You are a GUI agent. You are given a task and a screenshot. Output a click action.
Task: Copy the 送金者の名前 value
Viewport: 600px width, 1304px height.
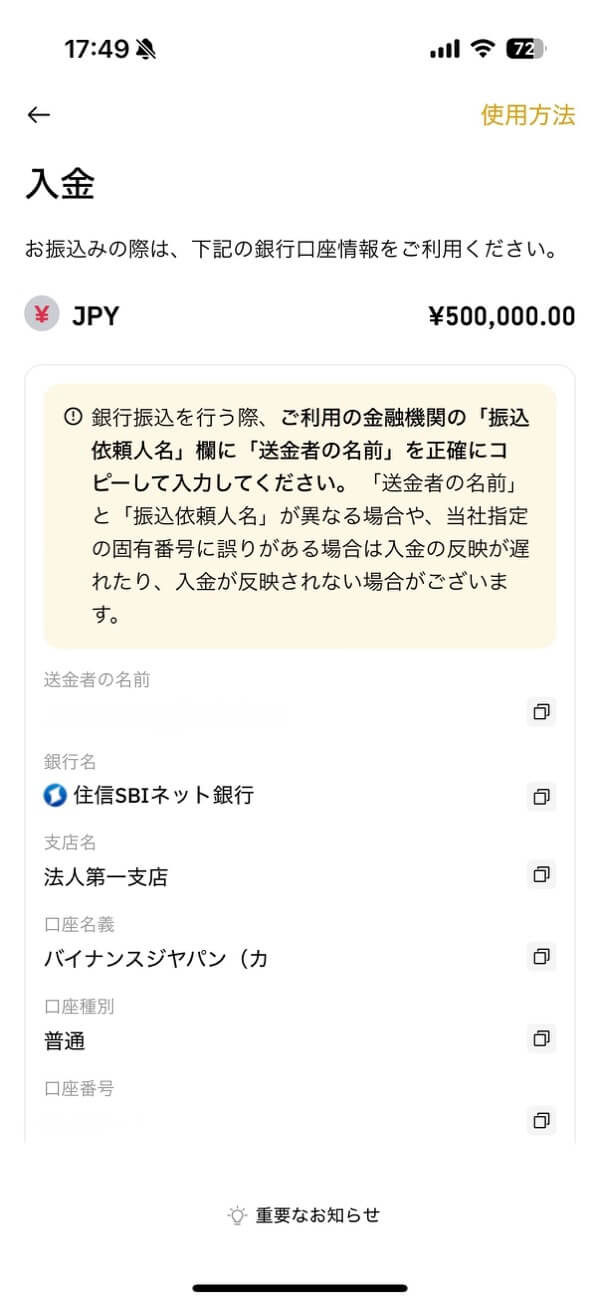point(541,712)
